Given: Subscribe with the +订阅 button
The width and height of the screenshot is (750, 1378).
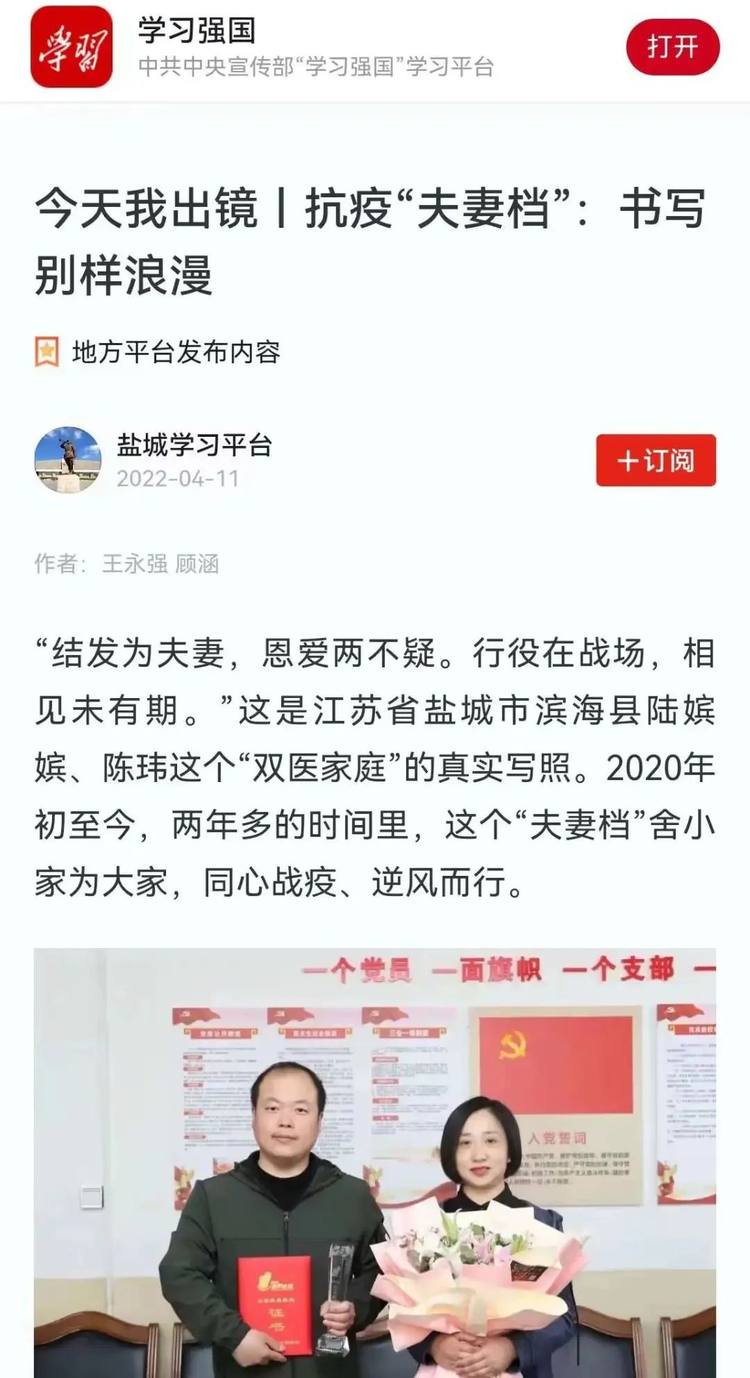Looking at the screenshot, I should (656, 460).
